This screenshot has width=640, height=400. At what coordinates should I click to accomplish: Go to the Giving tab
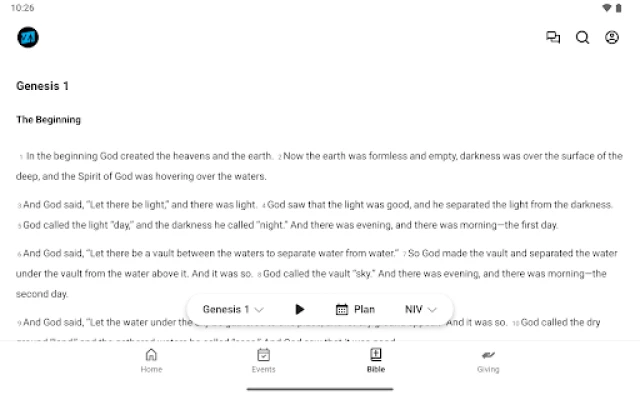coord(488,360)
